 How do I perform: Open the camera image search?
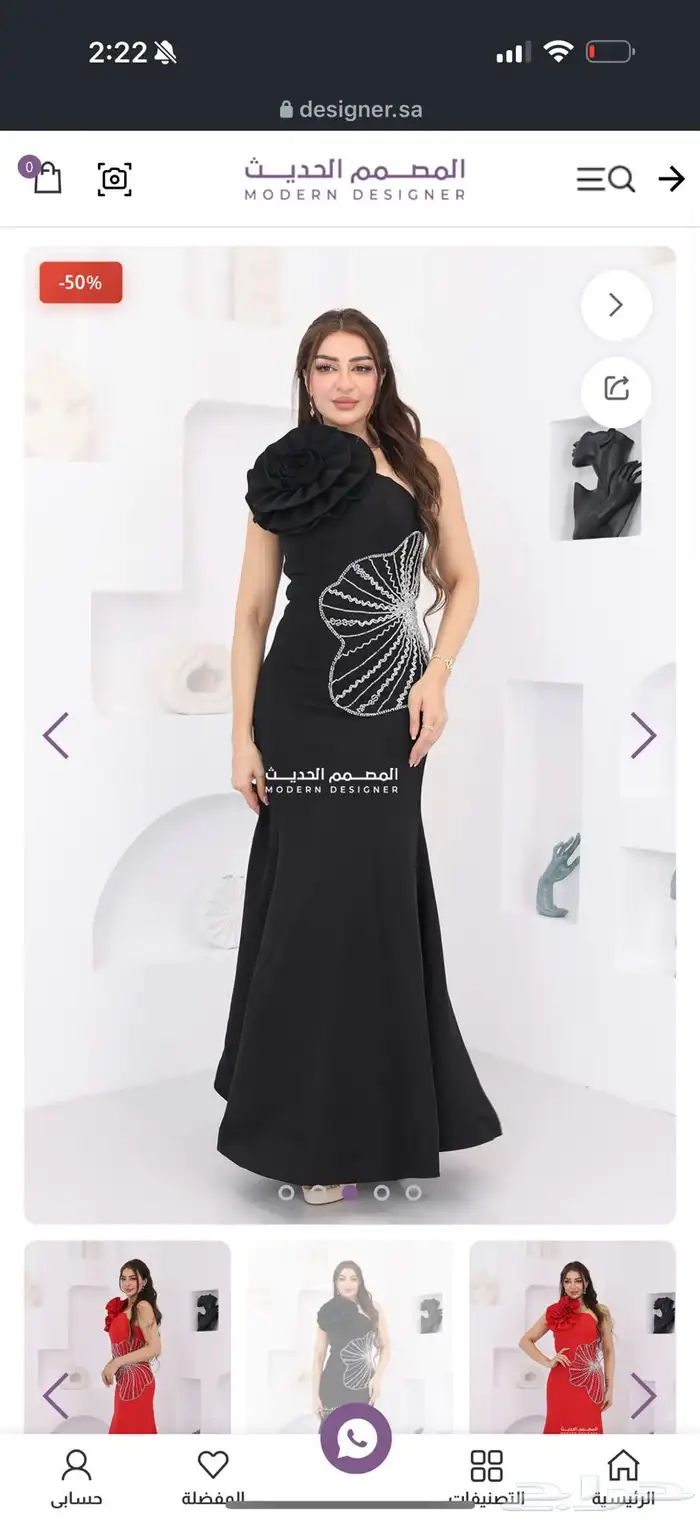pyautogui.click(x=114, y=179)
